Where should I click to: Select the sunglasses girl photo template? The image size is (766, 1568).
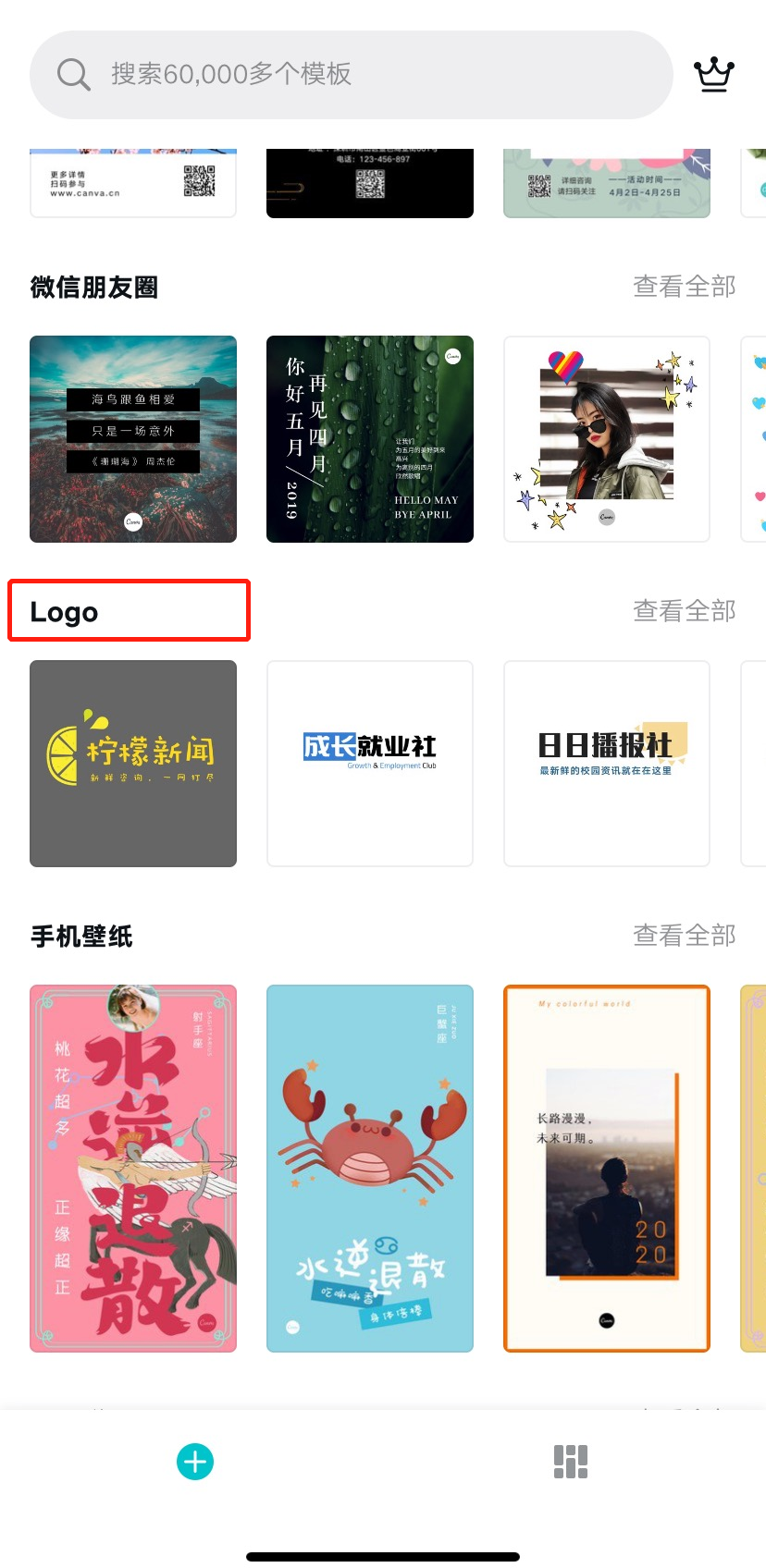tap(607, 439)
